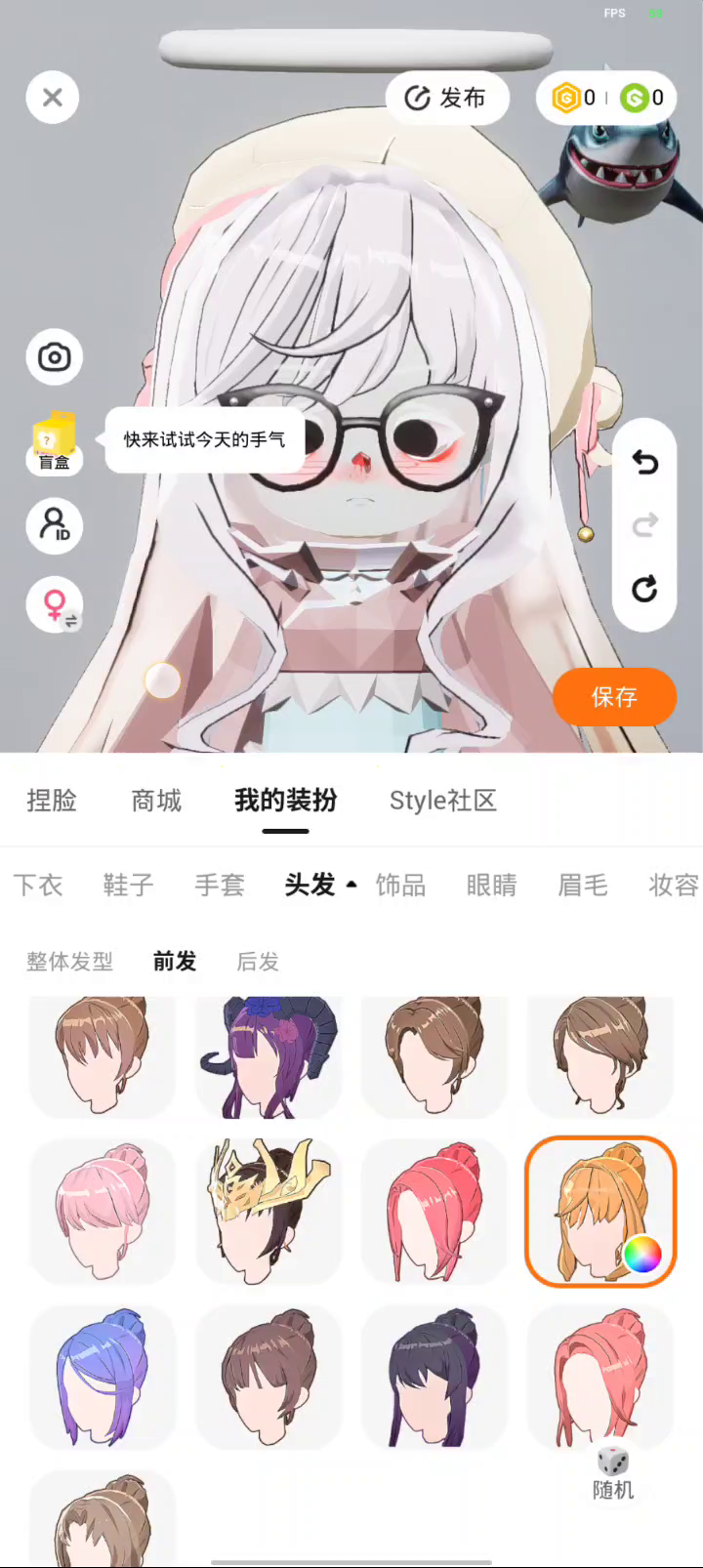Choose the hair with the golden crown
The width and height of the screenshot is (703, 1568).
pos(269,1211)
